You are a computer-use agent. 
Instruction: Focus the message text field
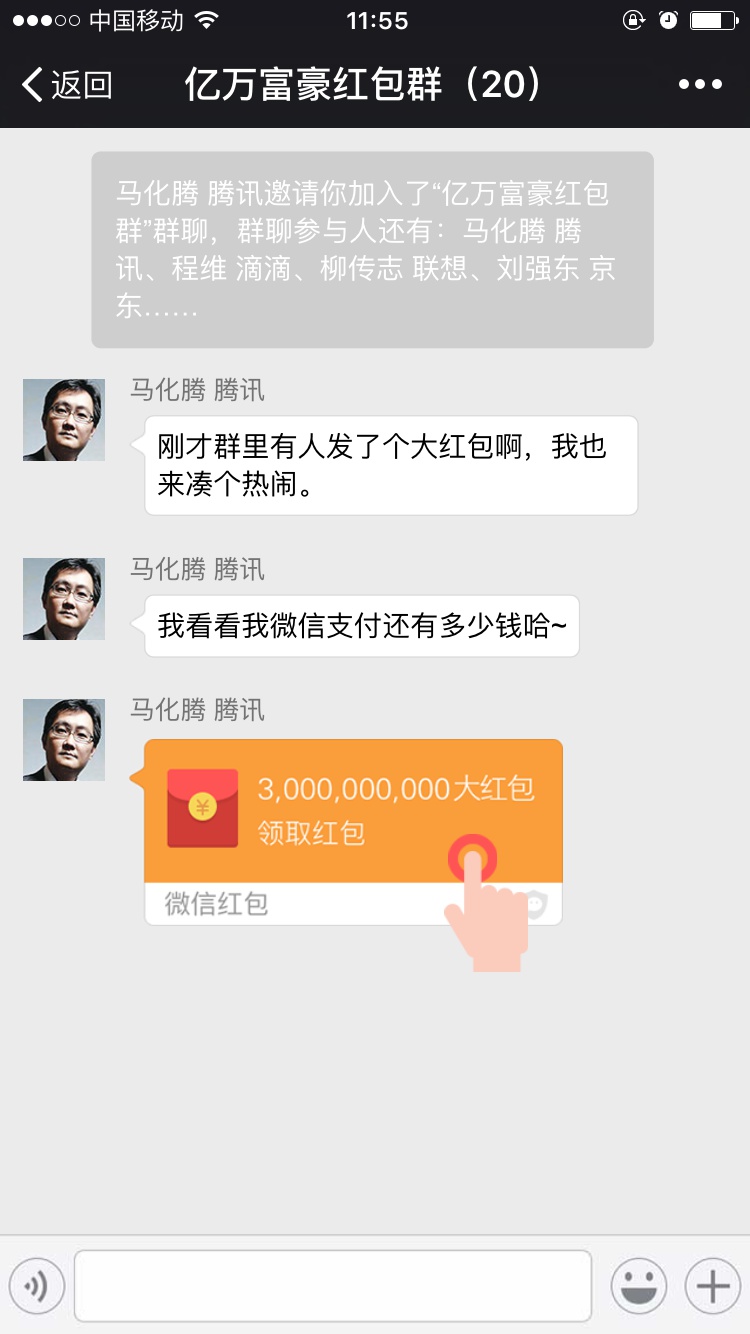point(332,1285)
